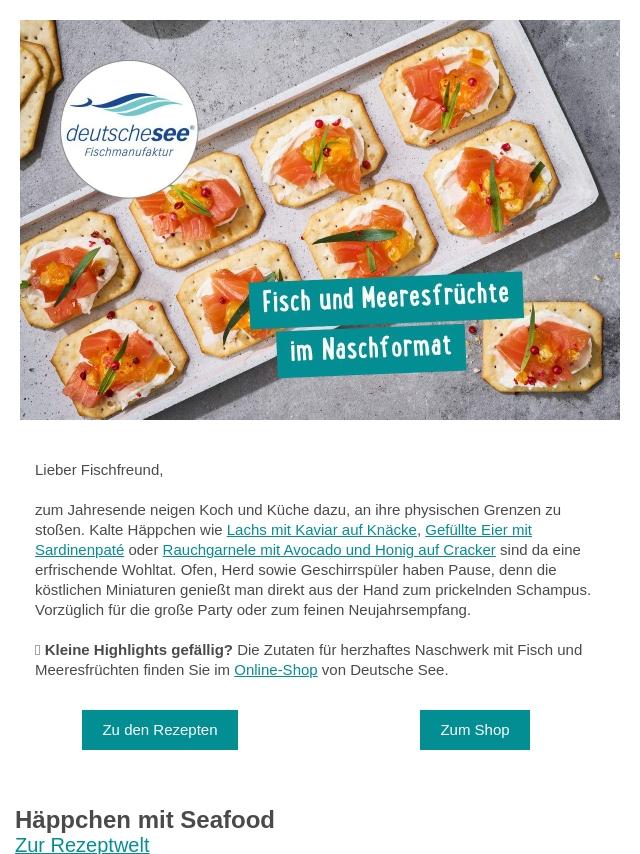Viewport: 640px width, 854px height.
Task: Follow the Online-Shop link
Action: tap(275, 669)
